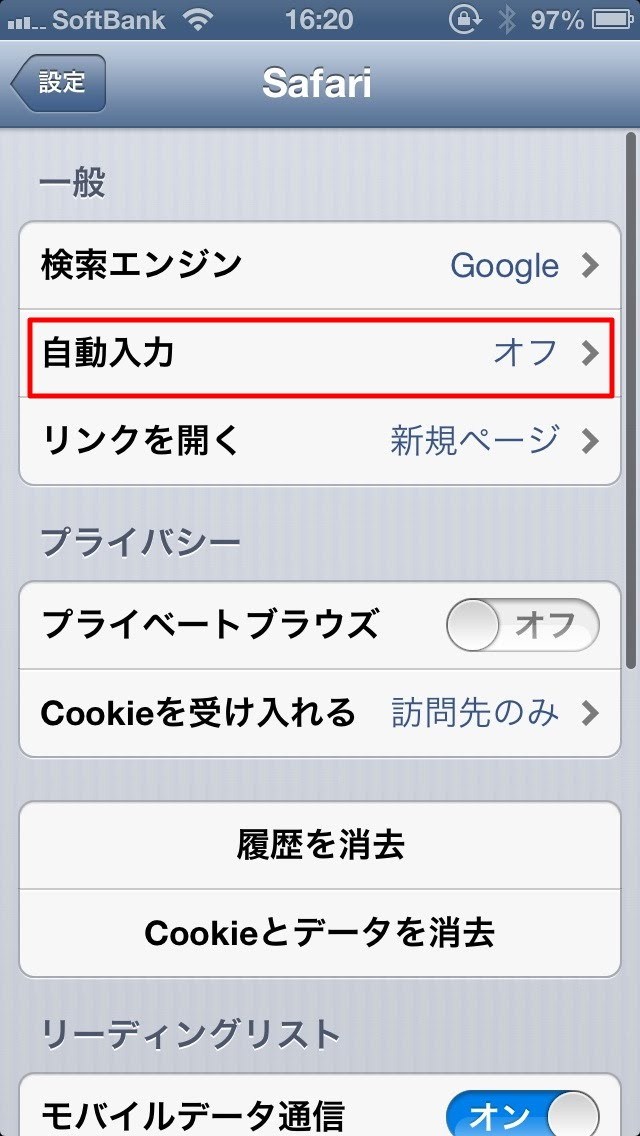
Task: Open the リンクを開く option
Action: click(320, 440)
